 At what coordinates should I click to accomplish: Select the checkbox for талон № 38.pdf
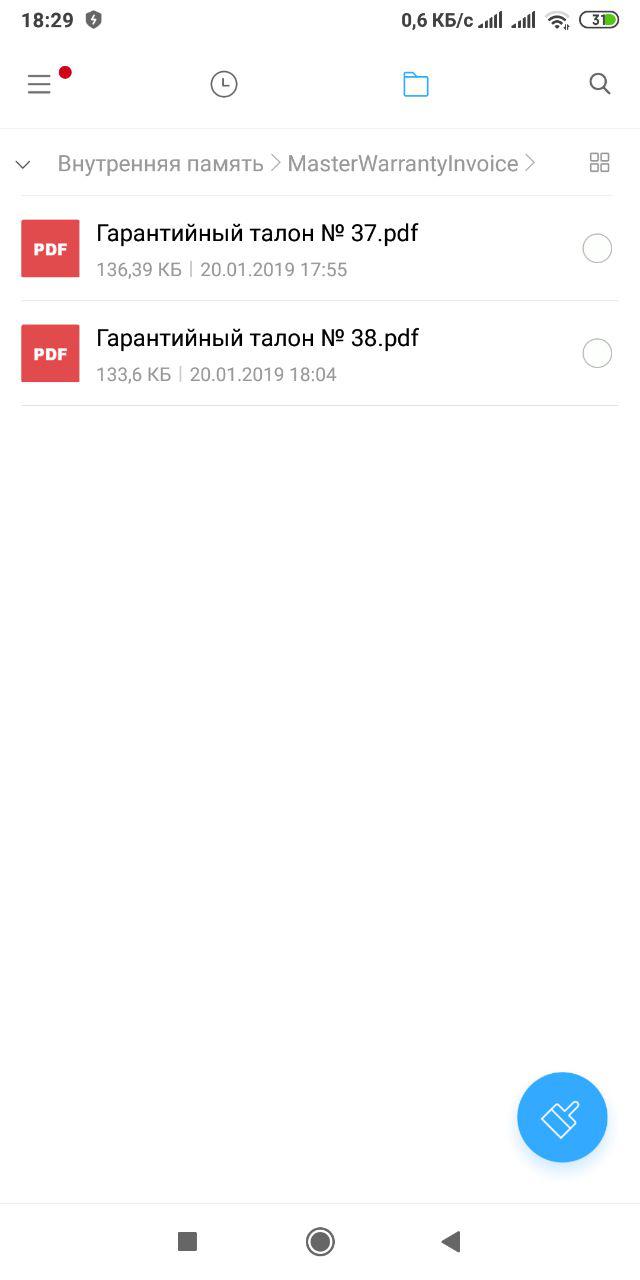coord(597,353)
